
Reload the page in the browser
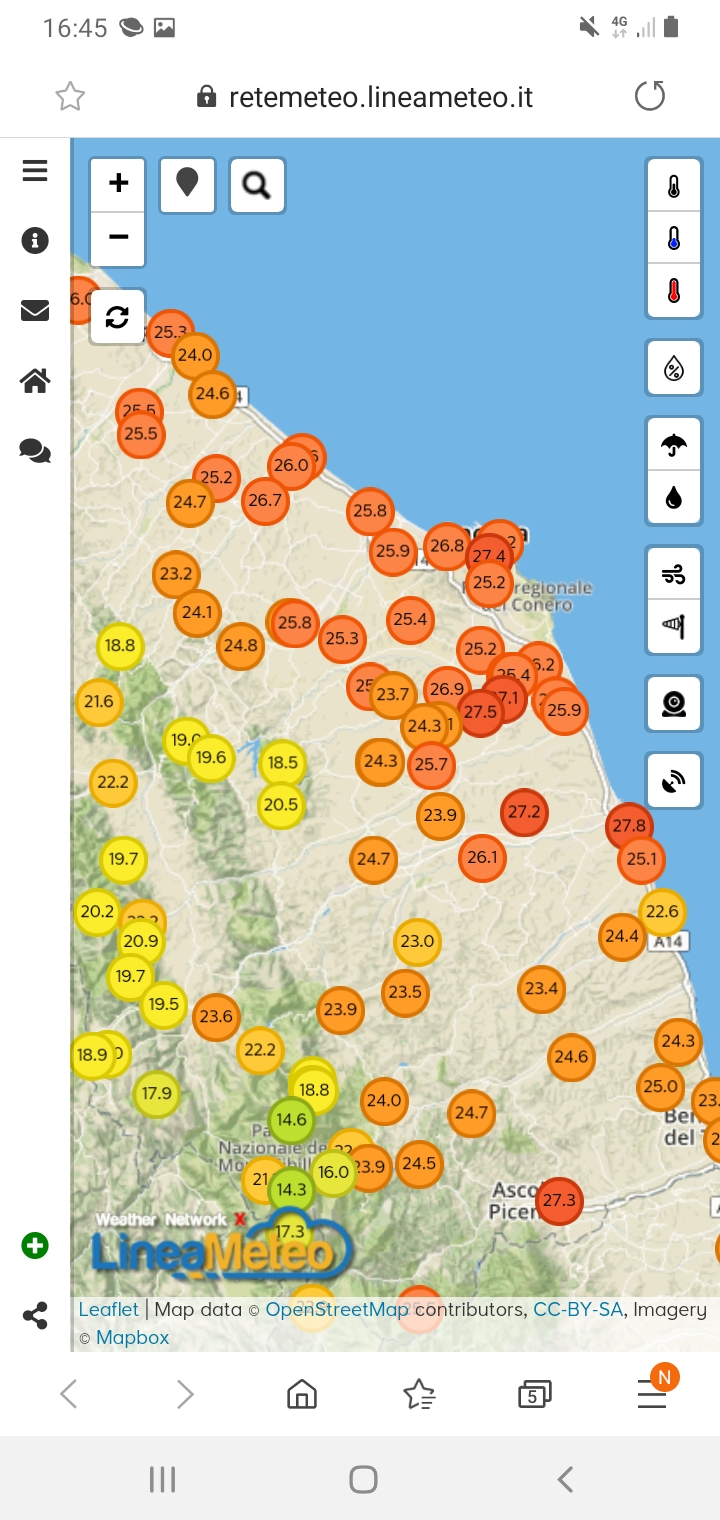pos(650,97)
